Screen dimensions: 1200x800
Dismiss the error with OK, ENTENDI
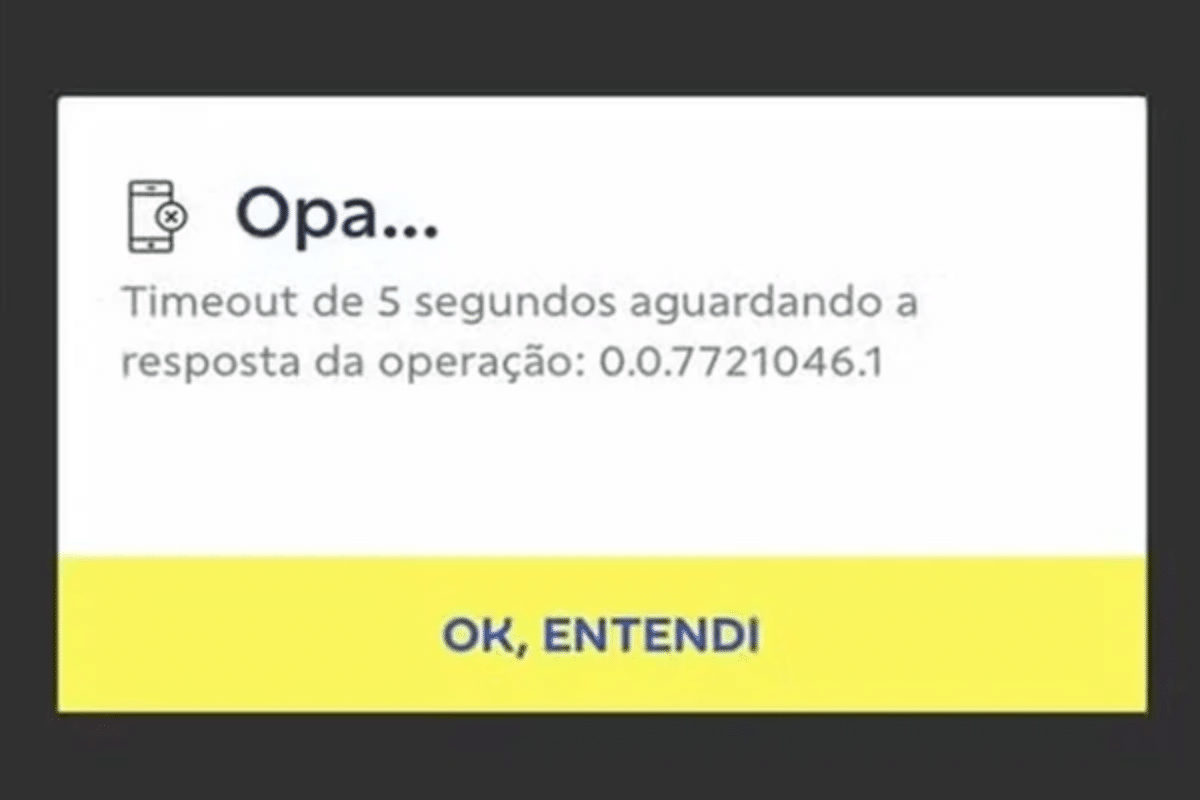[601, 634]
